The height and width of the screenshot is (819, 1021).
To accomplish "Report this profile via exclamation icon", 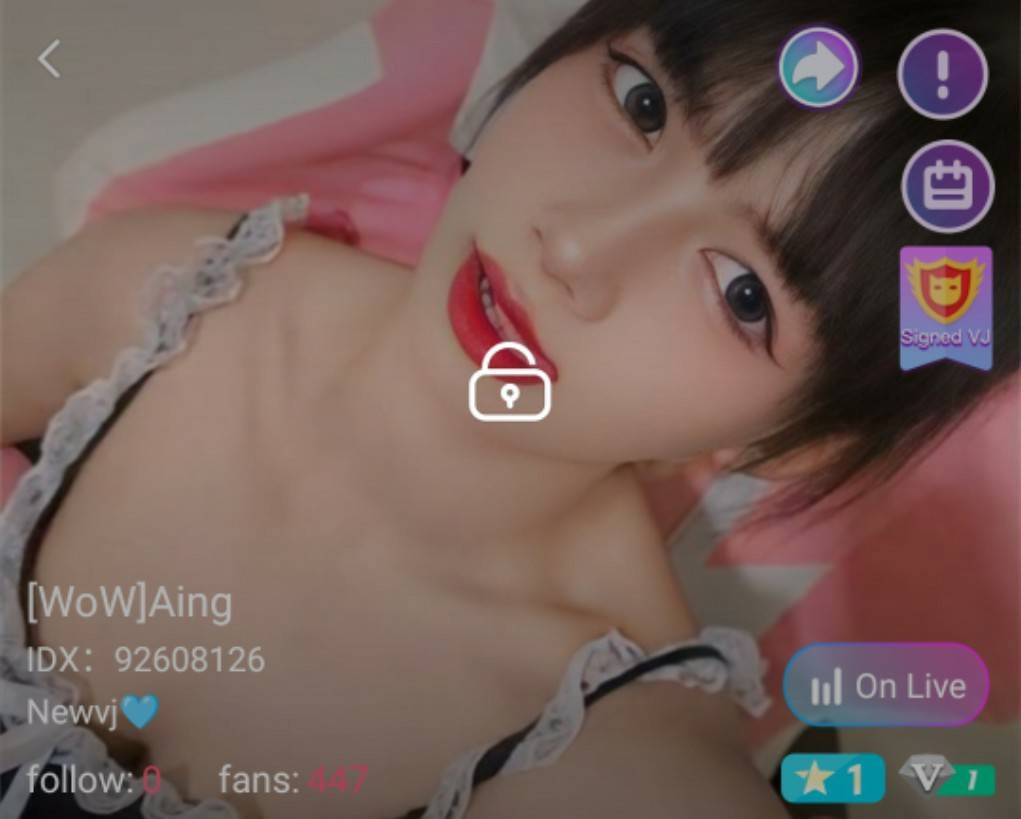I will [943, 74].
